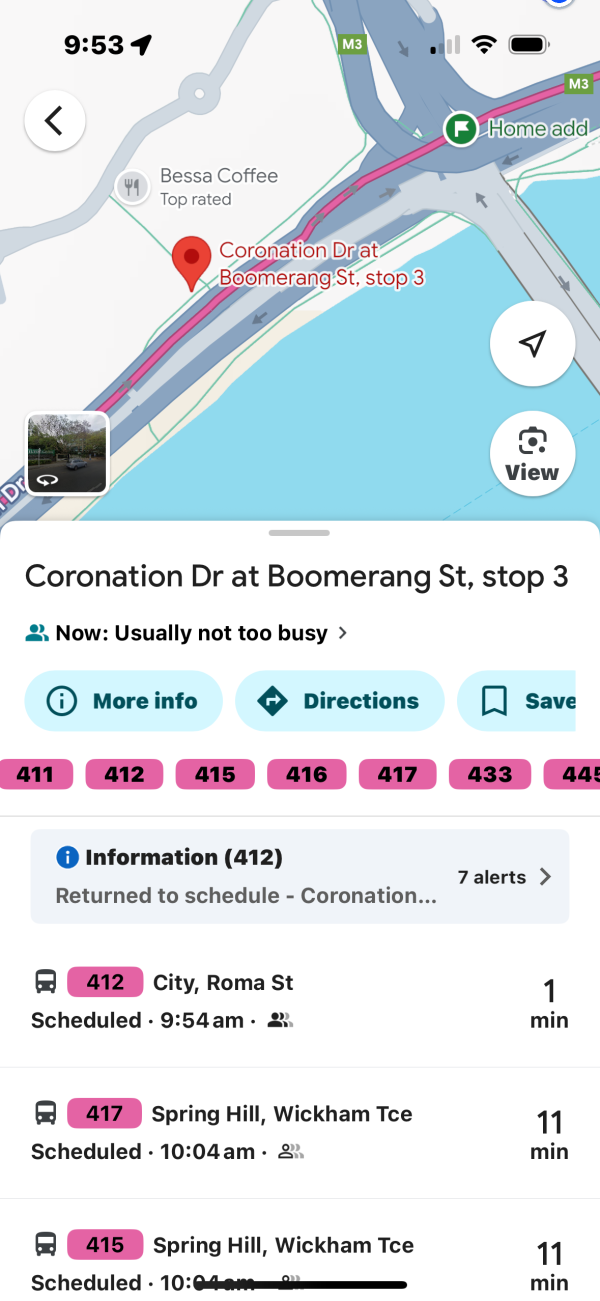Recenter map with the location arrow button
The height and width of the screenshot is (1301, 600).
point(532,344)
